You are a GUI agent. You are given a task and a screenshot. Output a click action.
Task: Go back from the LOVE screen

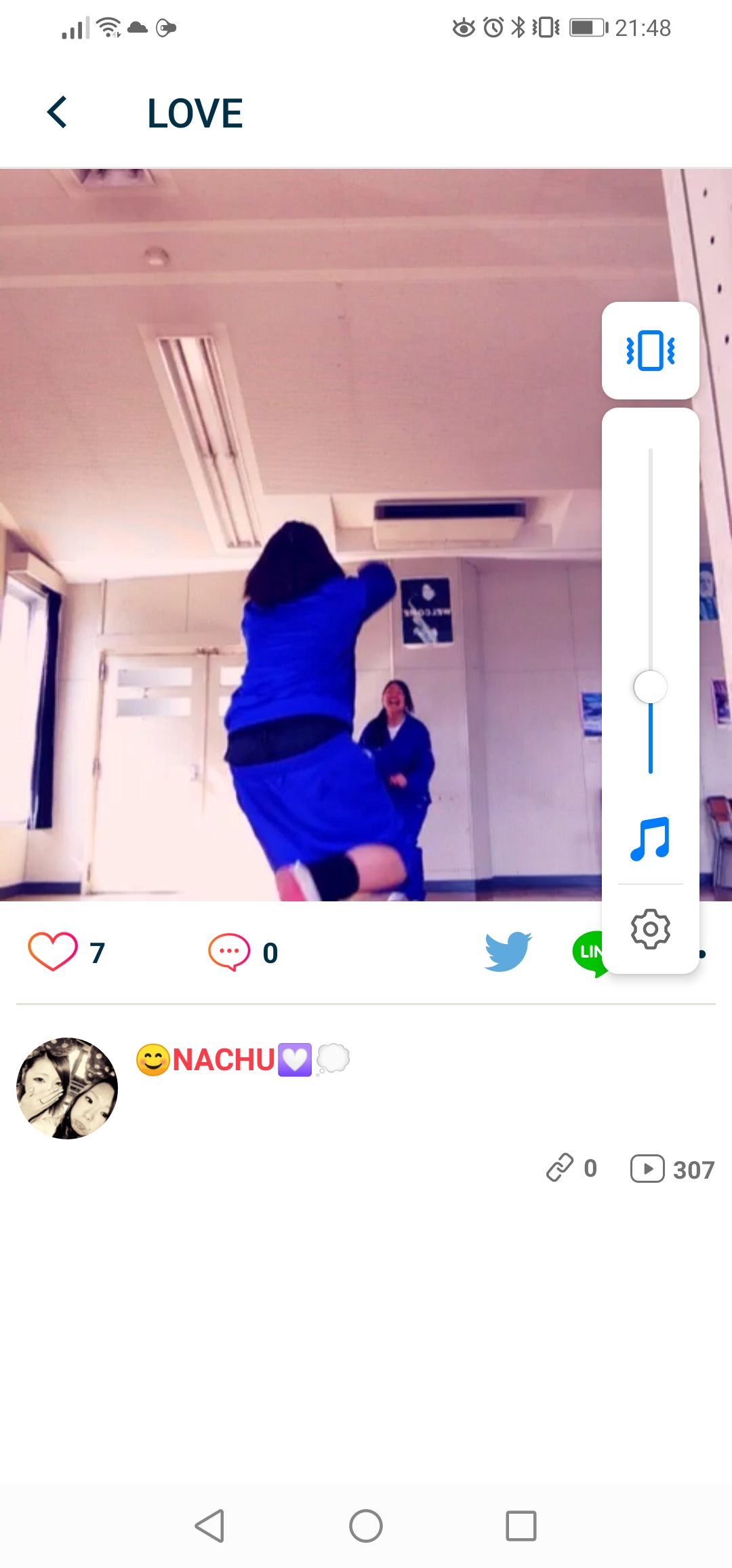point(58,113)
